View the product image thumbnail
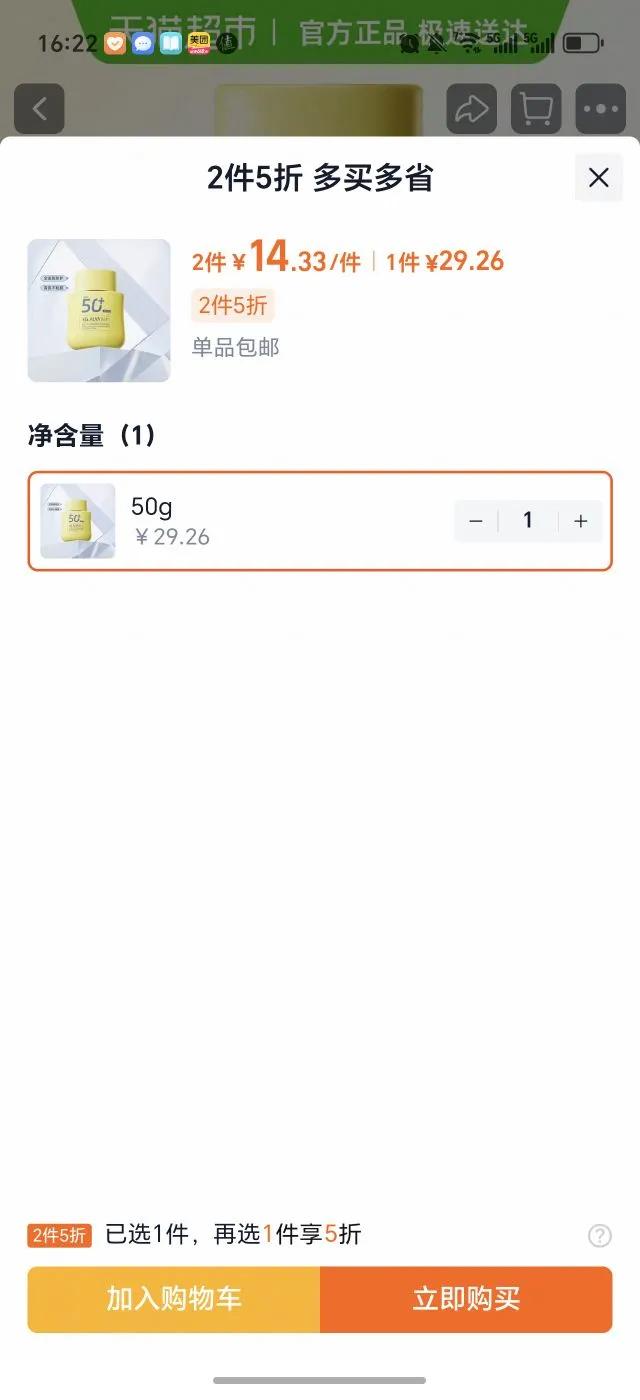 tap(99, 310)
